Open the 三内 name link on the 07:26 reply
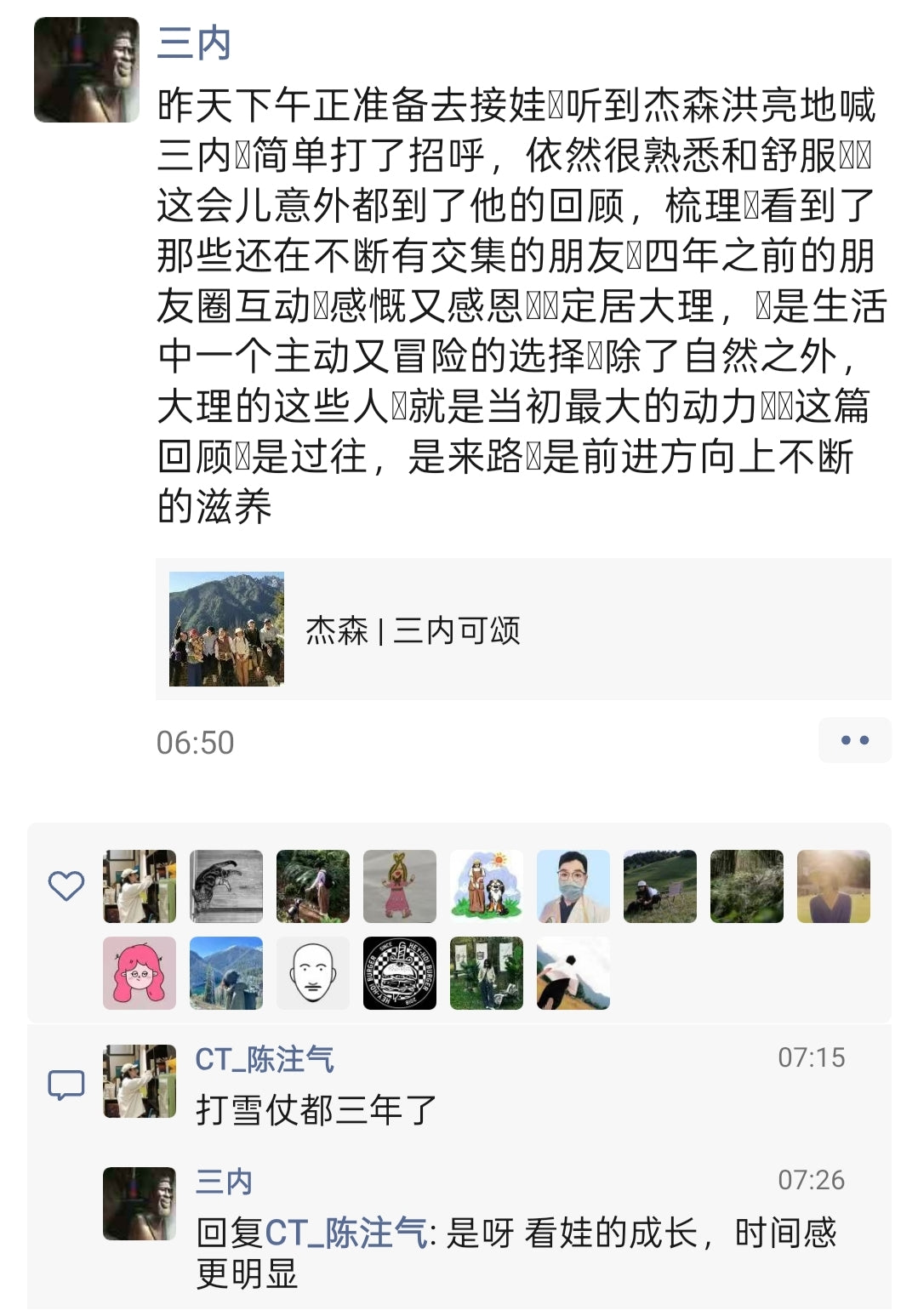This screenshot has height=1316, width=918. (x=224, y=1182)
